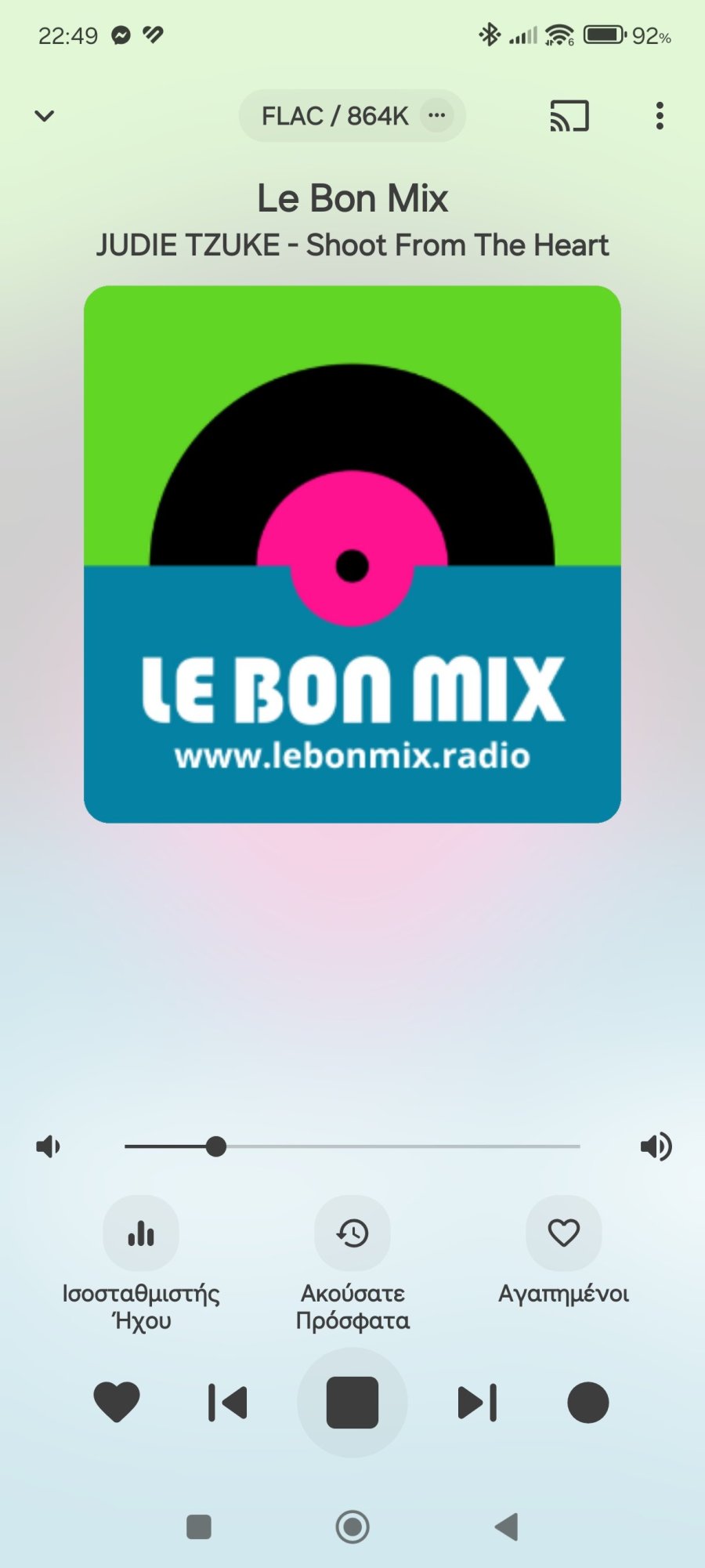Open the Sound Equalizer (Ισοσταθμιστής Ήχου)
This screenshot has width=705, height=1568.
tap(140, 1233)
